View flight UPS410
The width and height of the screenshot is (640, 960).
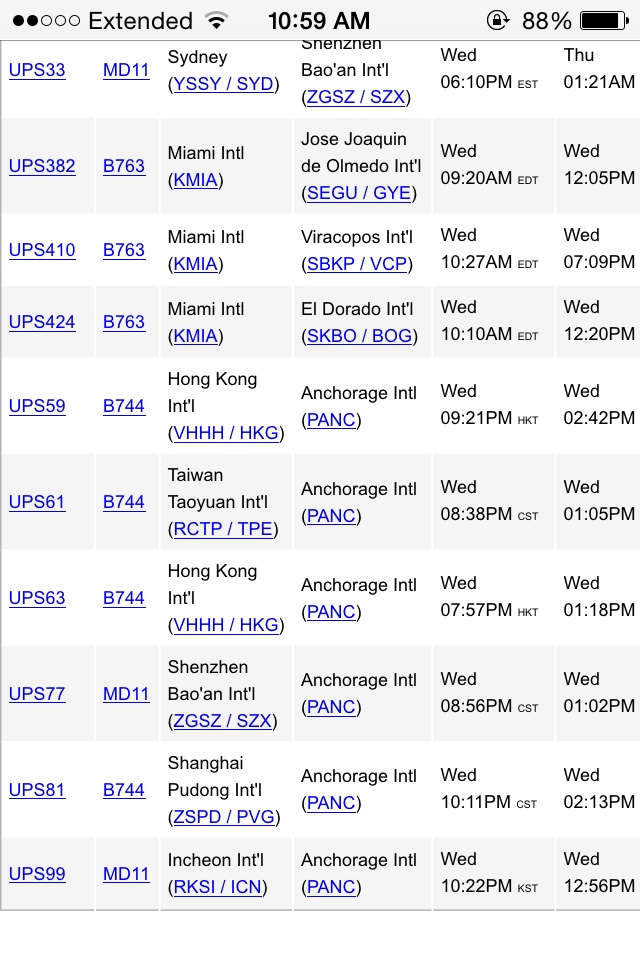tap(42, 250)
